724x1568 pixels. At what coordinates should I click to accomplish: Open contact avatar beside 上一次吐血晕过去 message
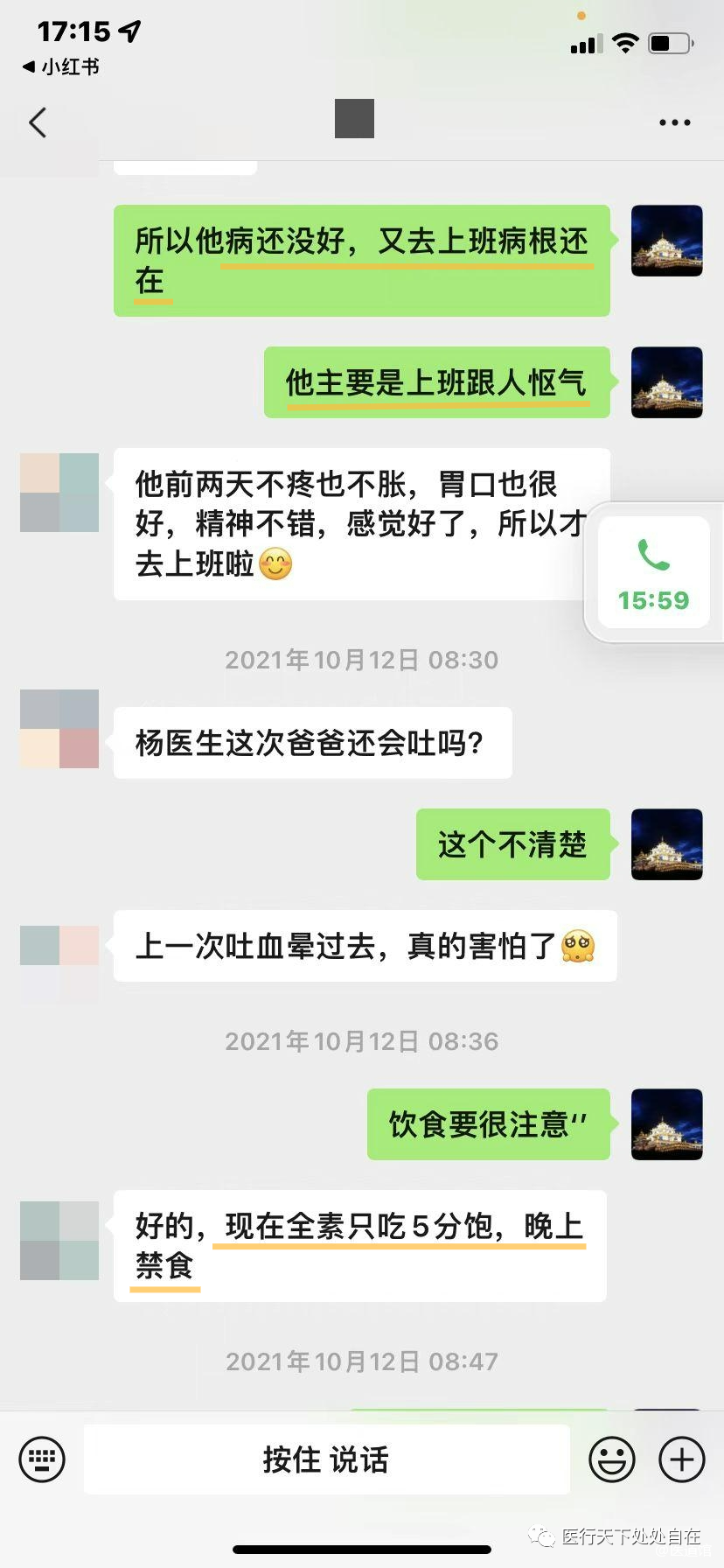(x=59, y=963)
